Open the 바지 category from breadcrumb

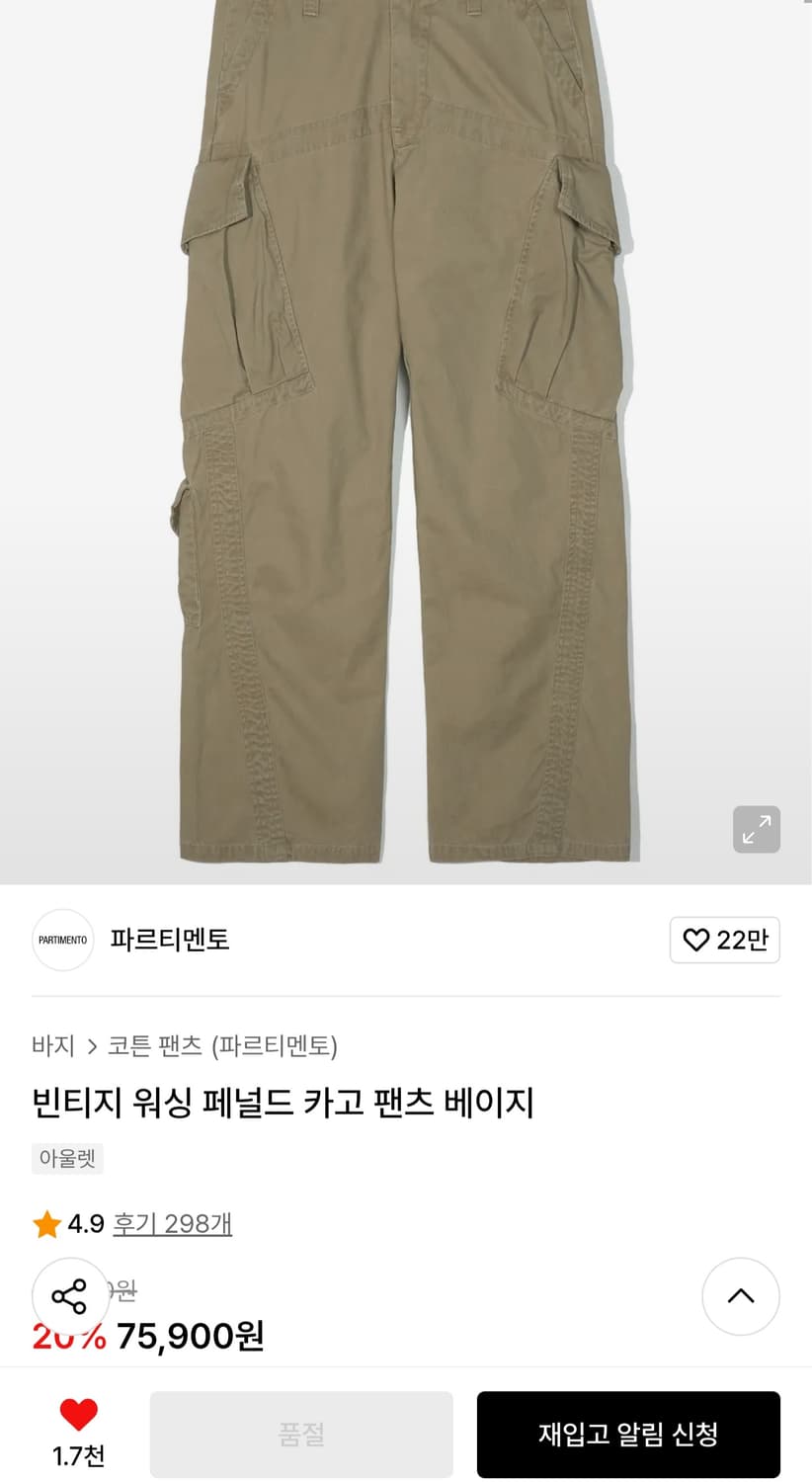click(x=54, y=1045)
